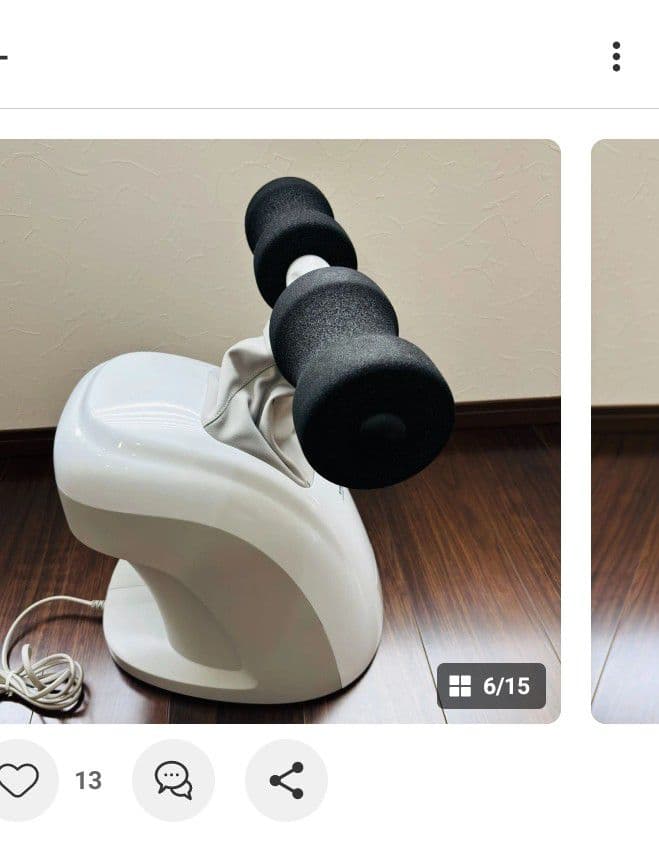Open the comments bubble
The height and width of the screenshot is (841, 659).
coord(173,780)
